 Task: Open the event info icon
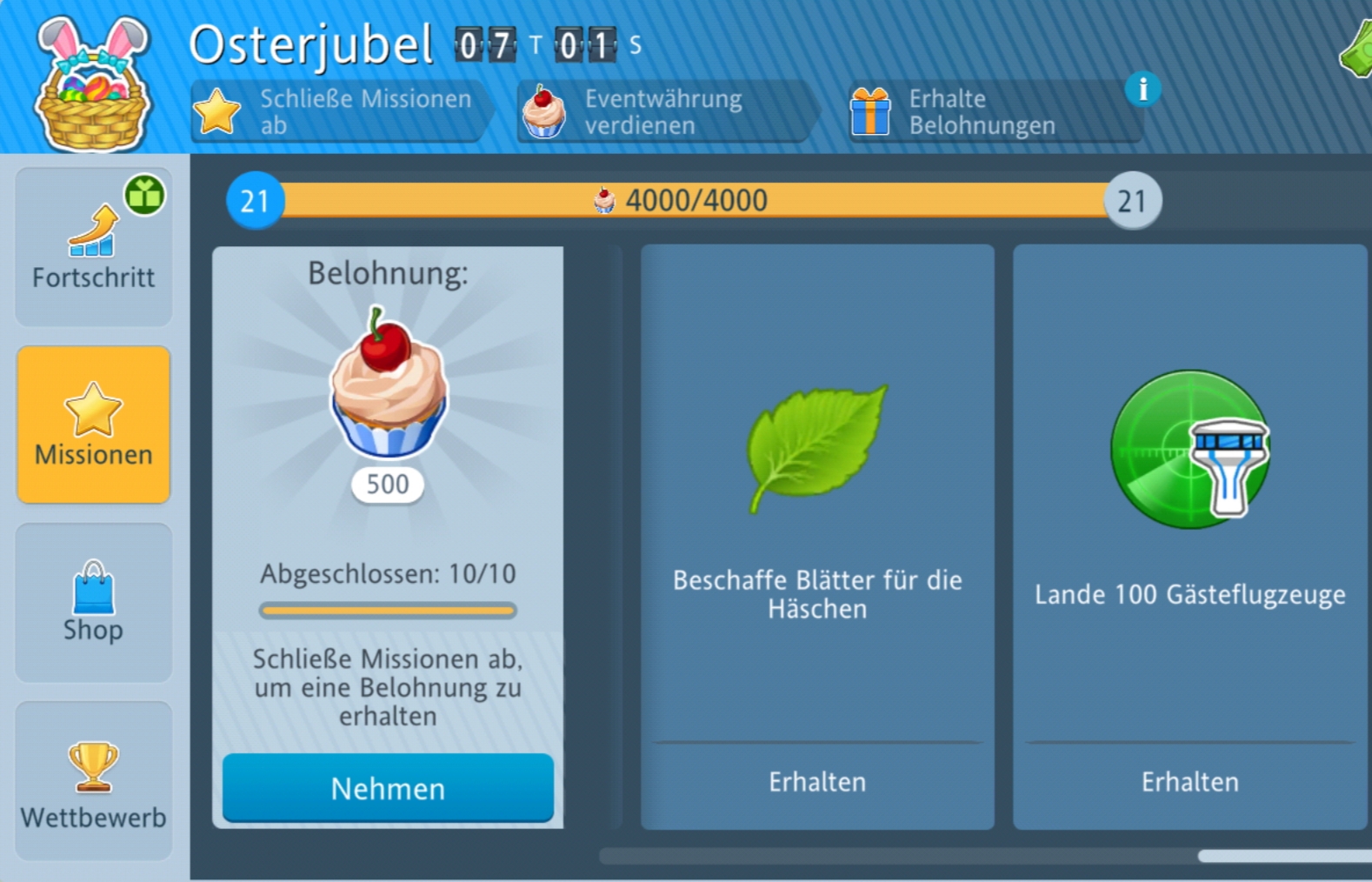tap(1142, 89)
